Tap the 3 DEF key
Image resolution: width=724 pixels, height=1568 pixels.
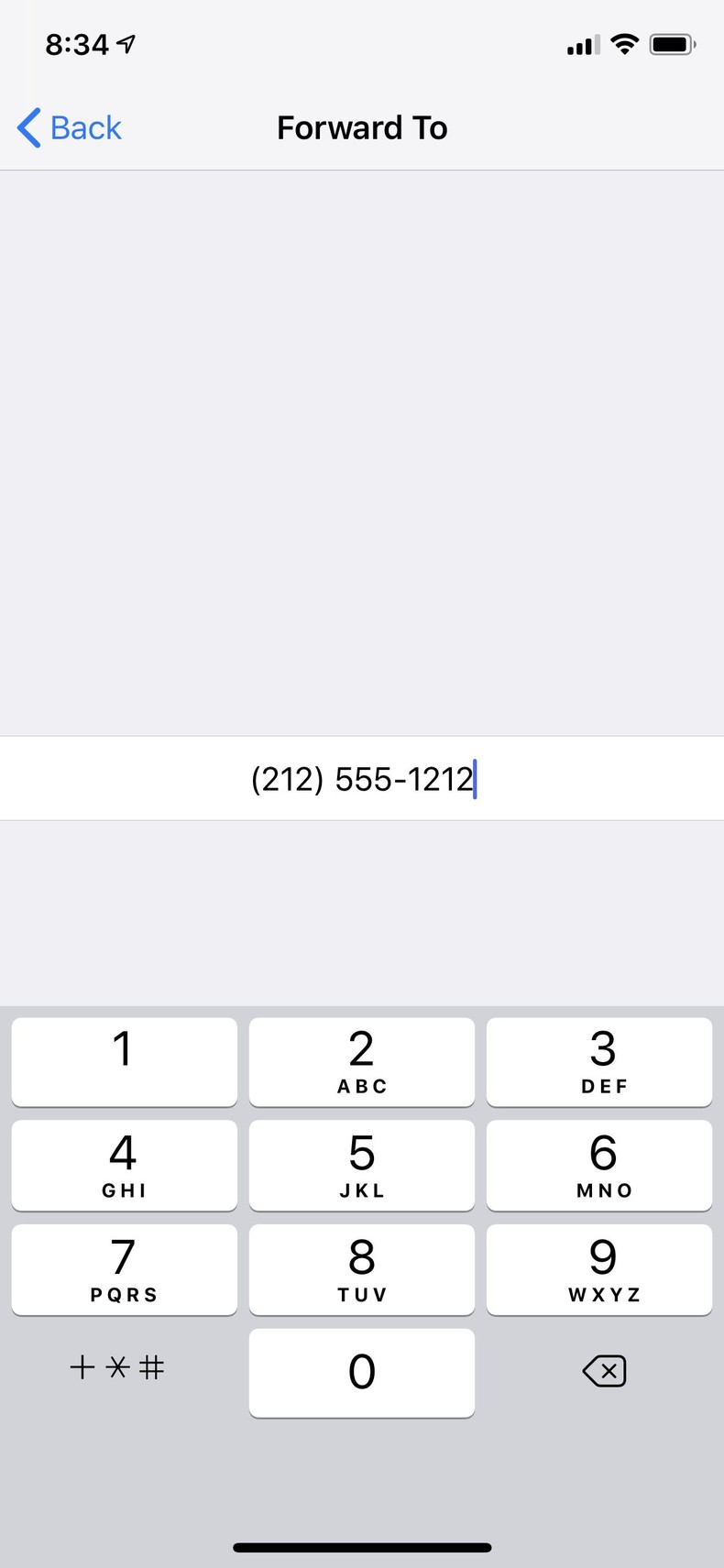tap(599, 1061)
